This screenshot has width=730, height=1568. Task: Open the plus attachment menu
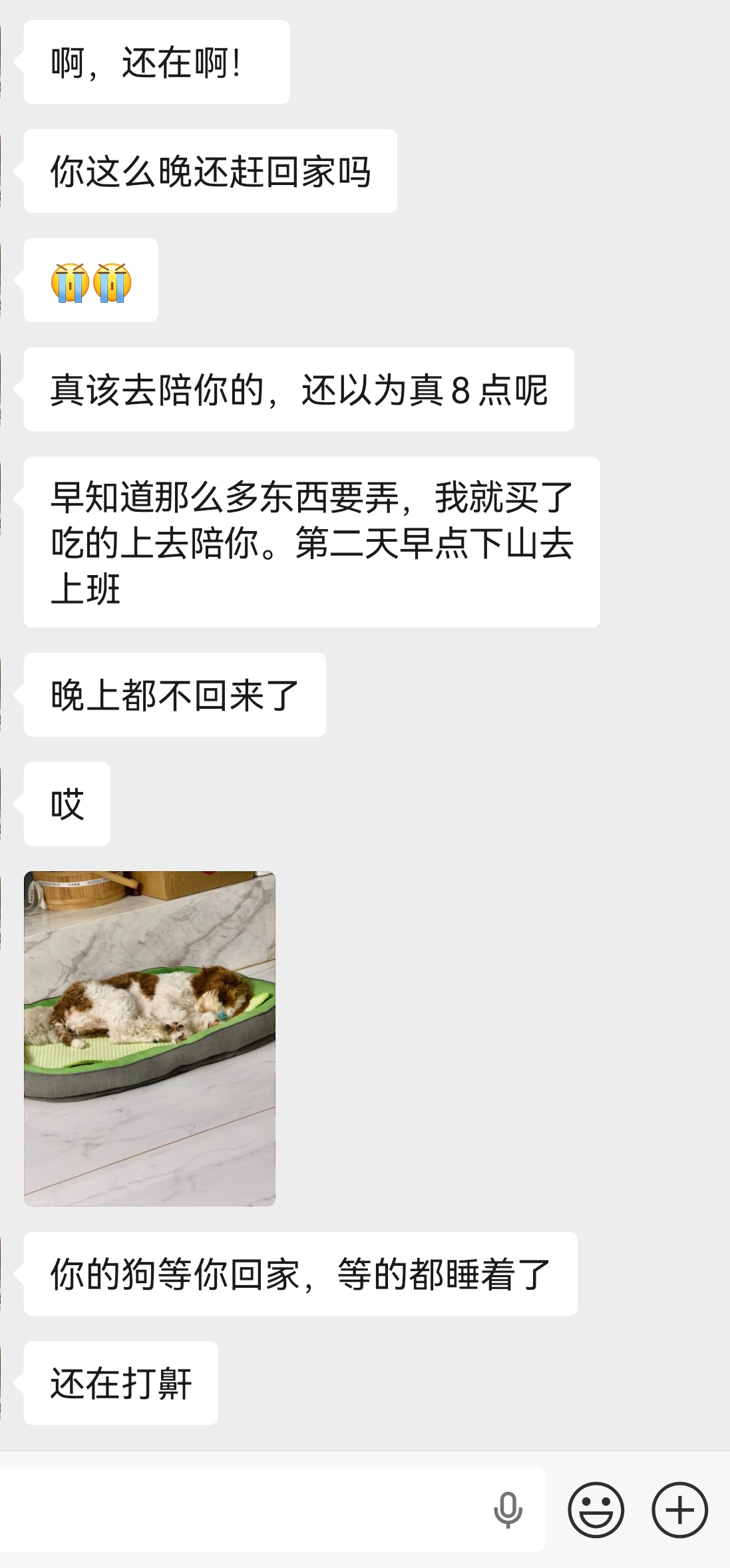tap(679, 1509)
